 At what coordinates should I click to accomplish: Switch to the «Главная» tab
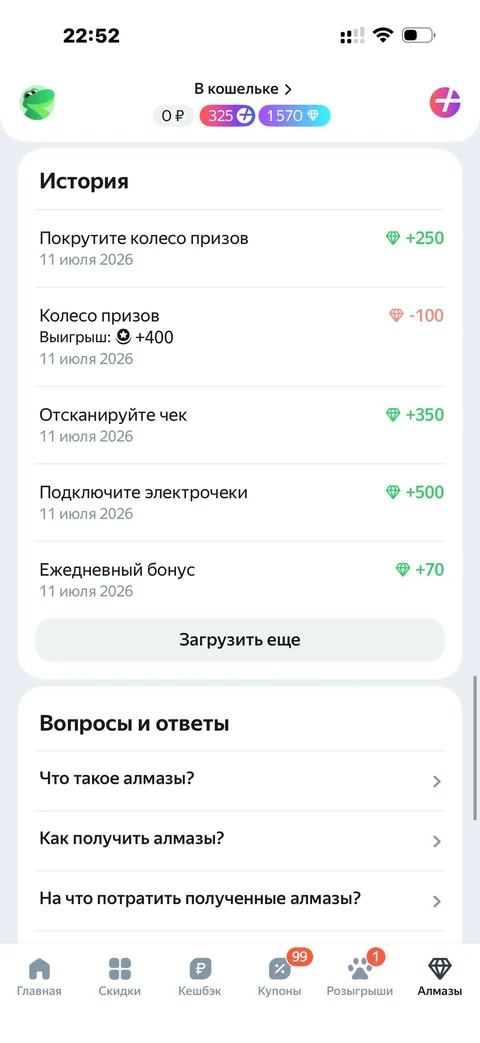39,976
